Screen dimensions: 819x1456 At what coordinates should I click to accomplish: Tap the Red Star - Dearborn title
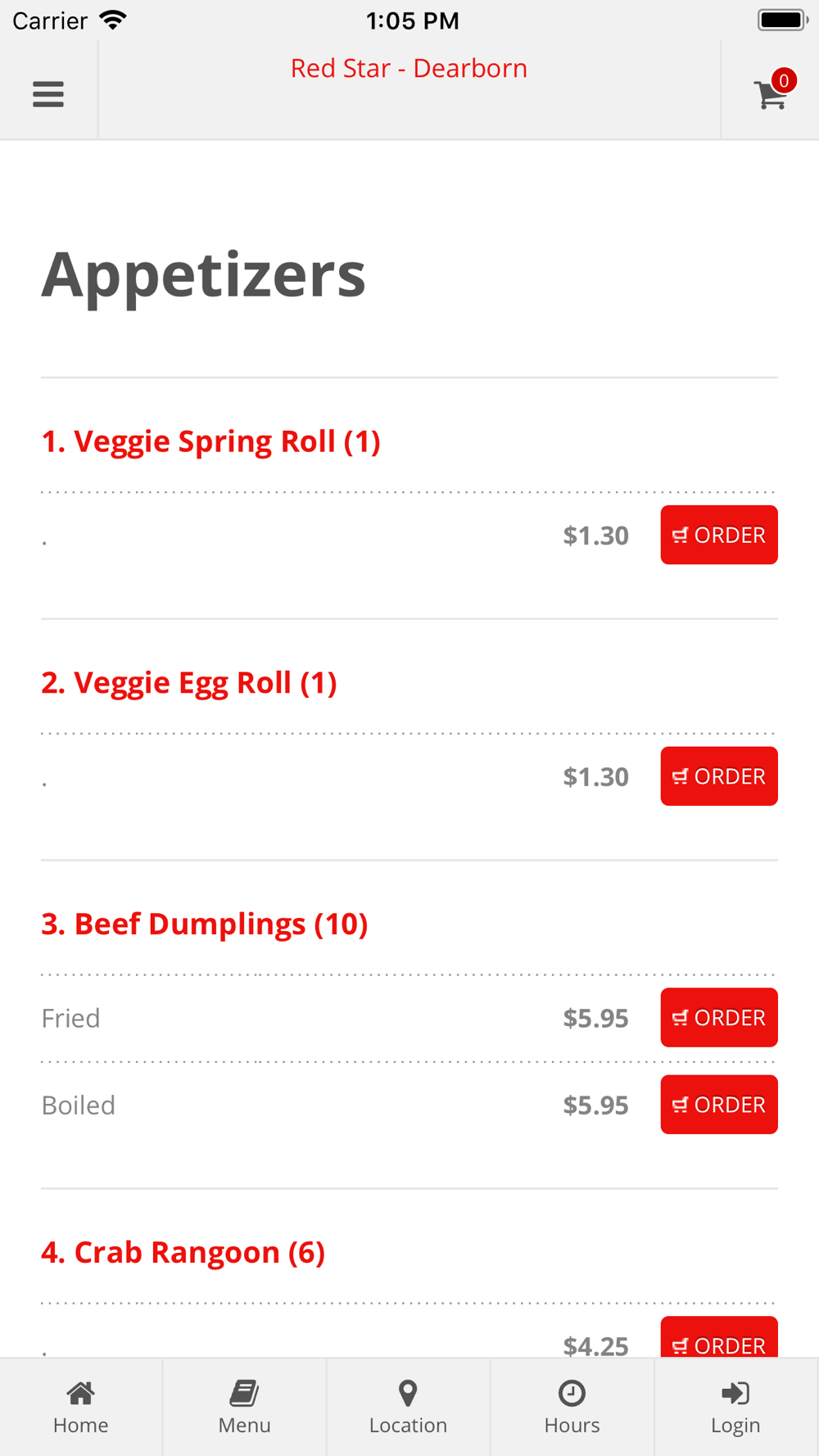click(x=409, y=68)
